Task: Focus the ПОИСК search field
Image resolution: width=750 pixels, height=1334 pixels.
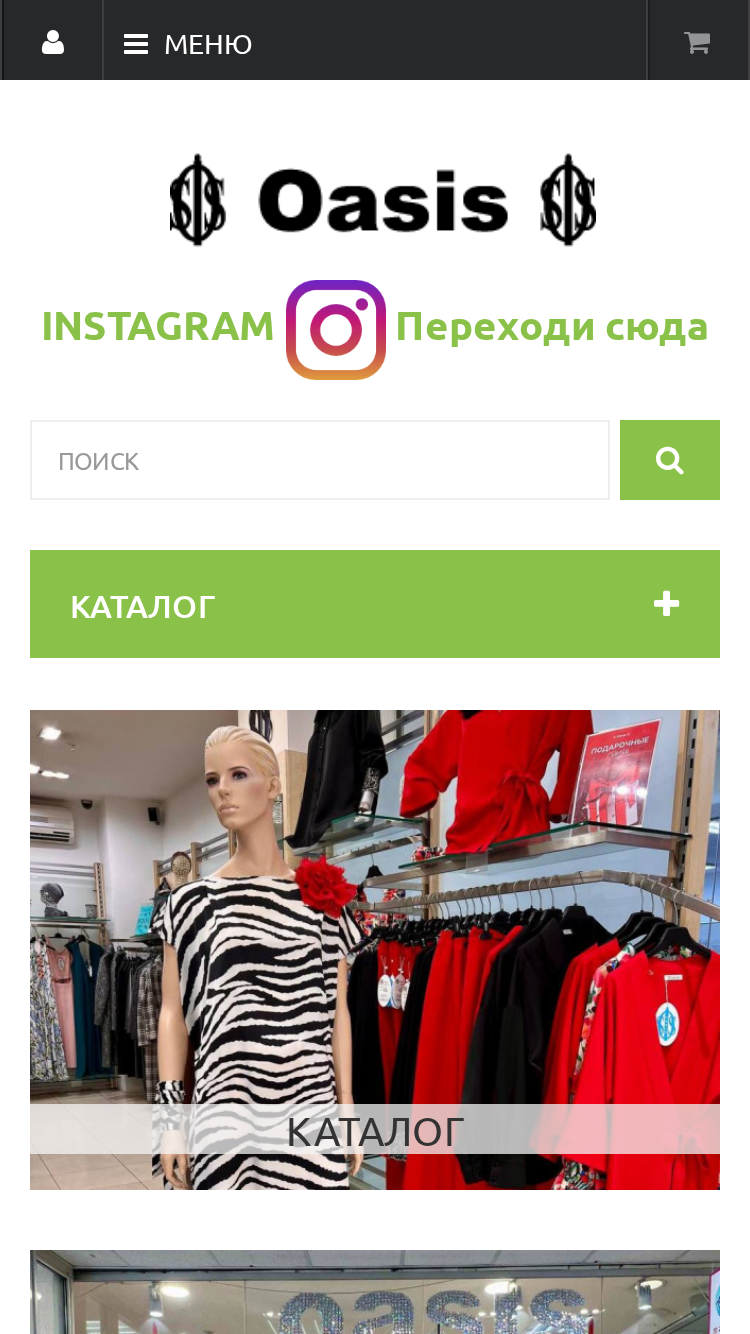Action: pos(320,460)
